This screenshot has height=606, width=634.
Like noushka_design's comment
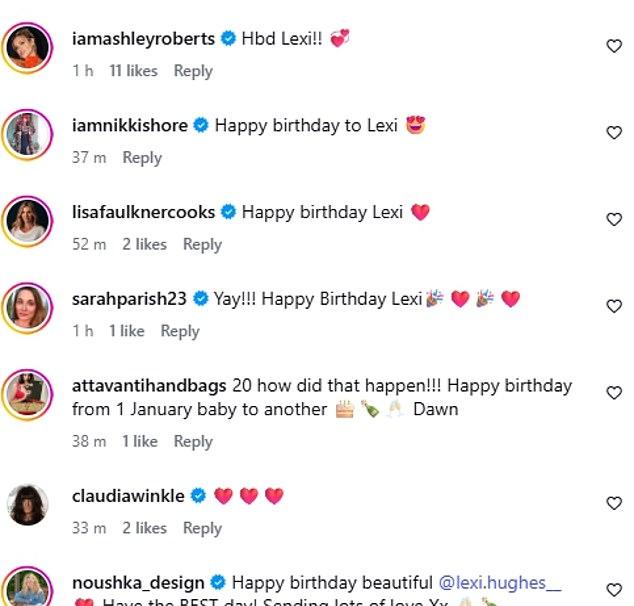(614, 590)
